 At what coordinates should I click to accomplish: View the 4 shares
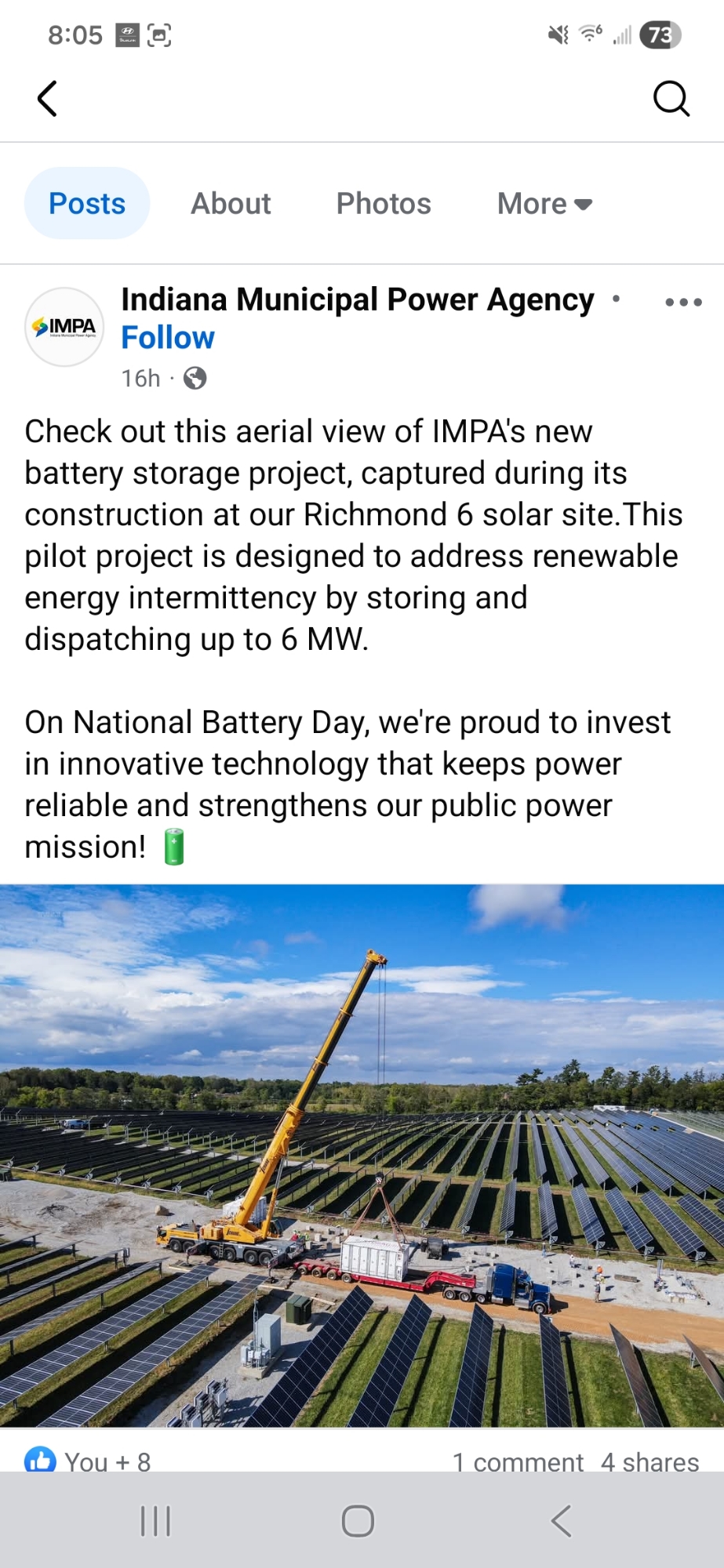click(x=649, y=1461)
